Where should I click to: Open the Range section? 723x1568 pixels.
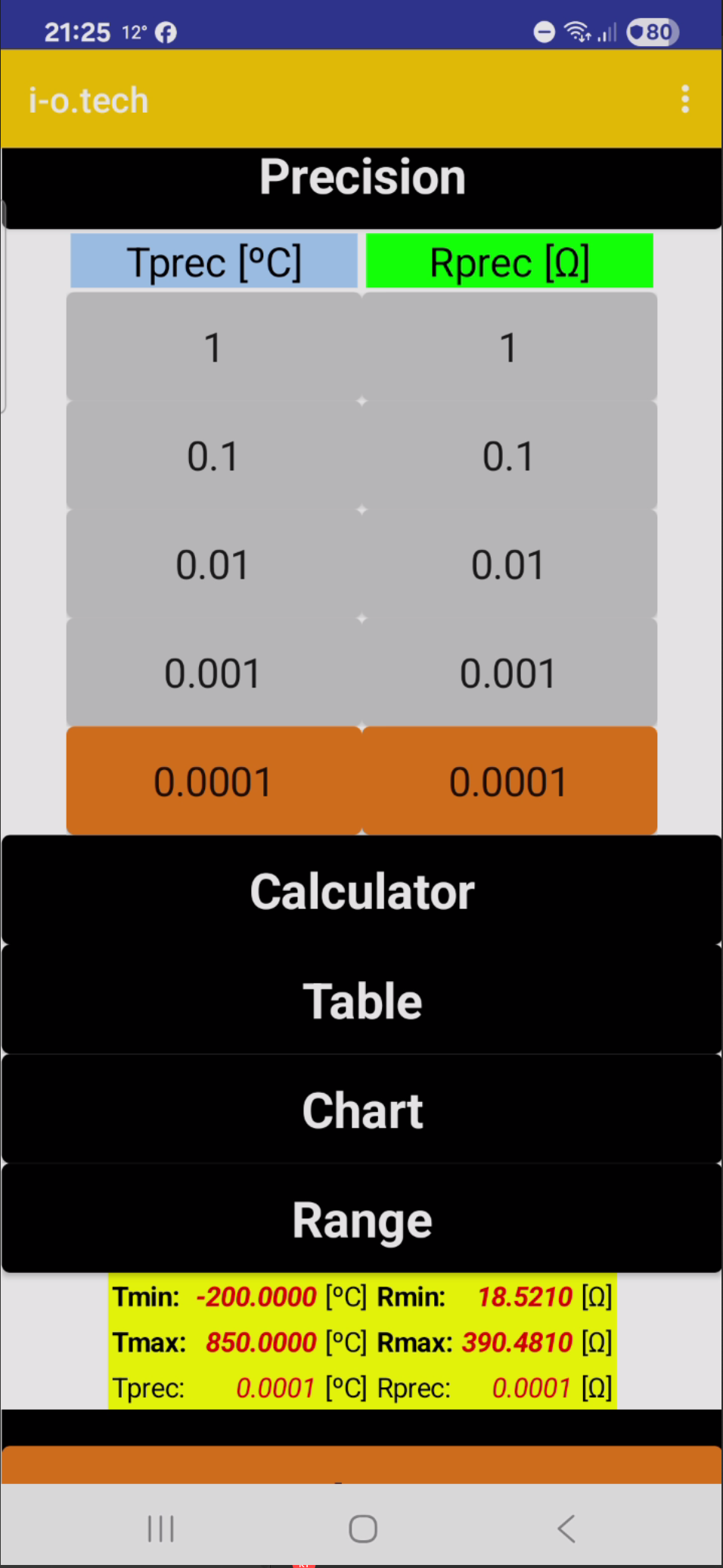coord(361,1219)
